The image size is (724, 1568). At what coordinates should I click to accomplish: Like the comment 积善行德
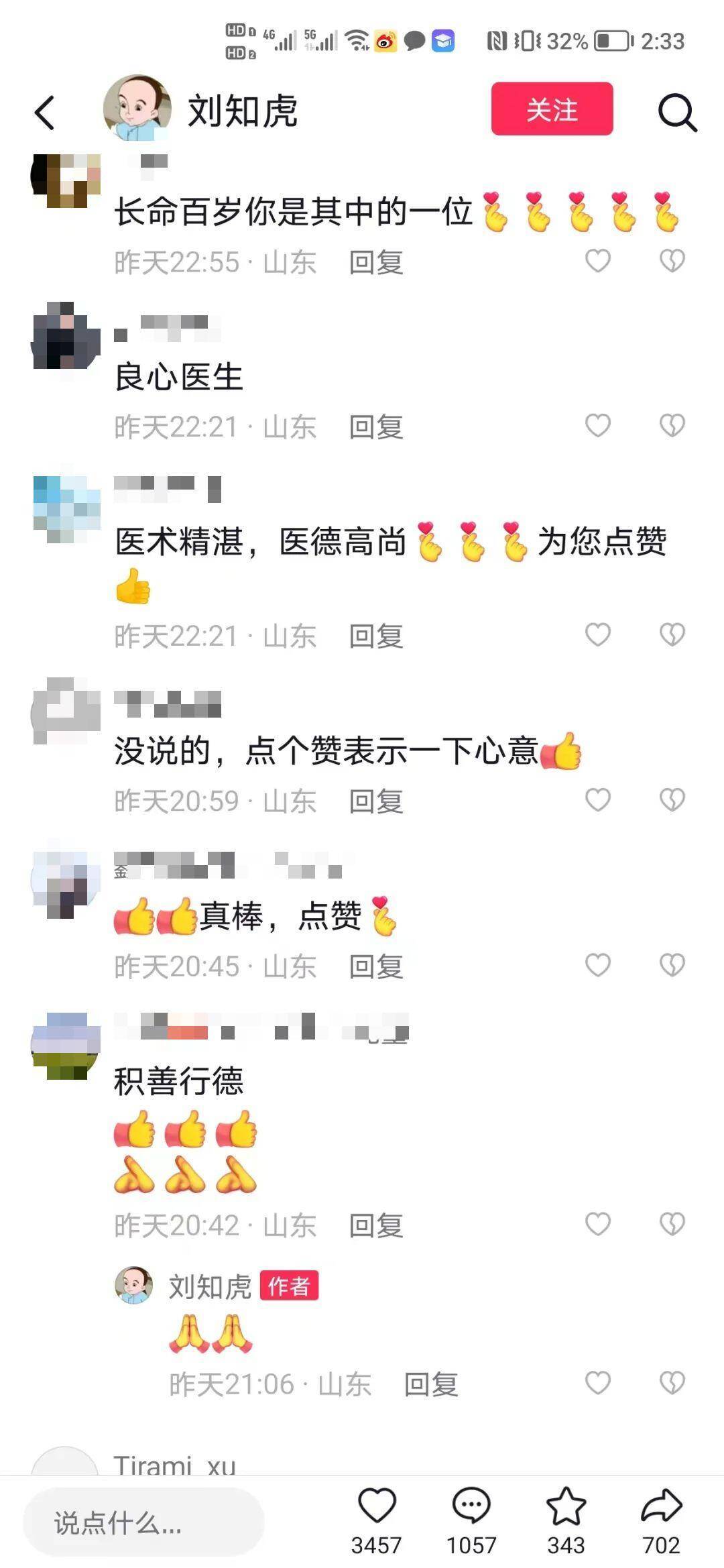pos(597,1224)
